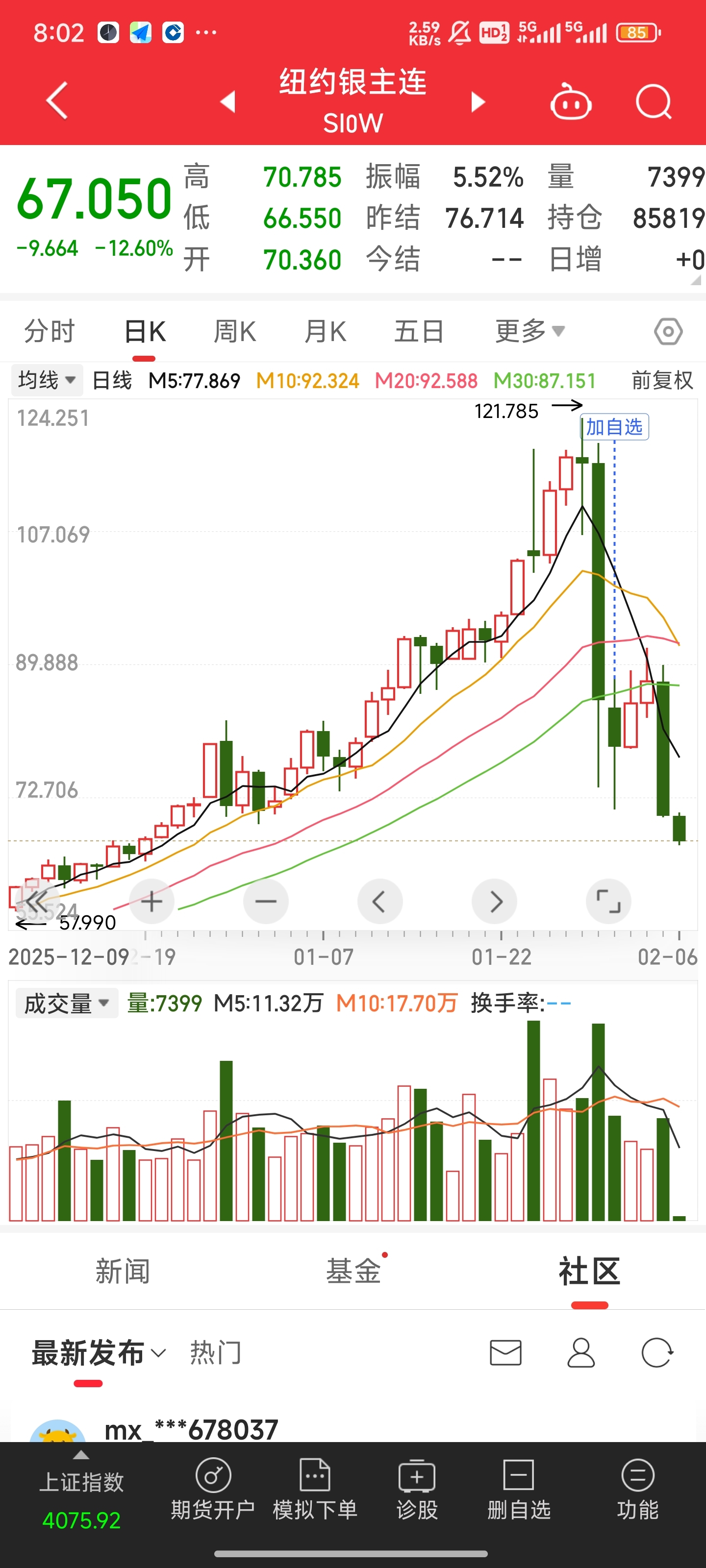Screen dimensions: 706x1568
Task: Select the 周K chart tab
Action: point(234,332)
